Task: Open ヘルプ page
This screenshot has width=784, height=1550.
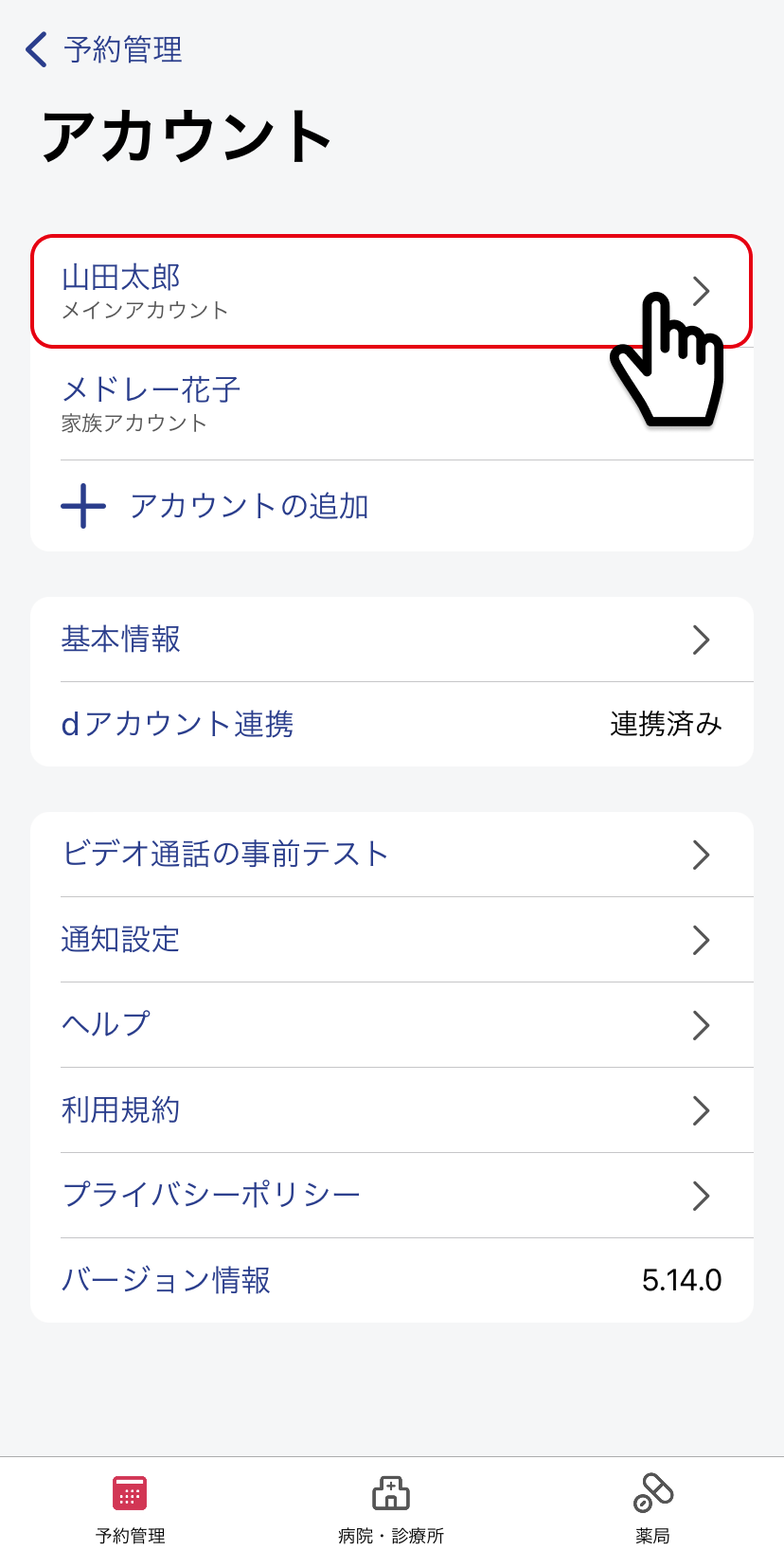Action: (x=392, y=1025)
